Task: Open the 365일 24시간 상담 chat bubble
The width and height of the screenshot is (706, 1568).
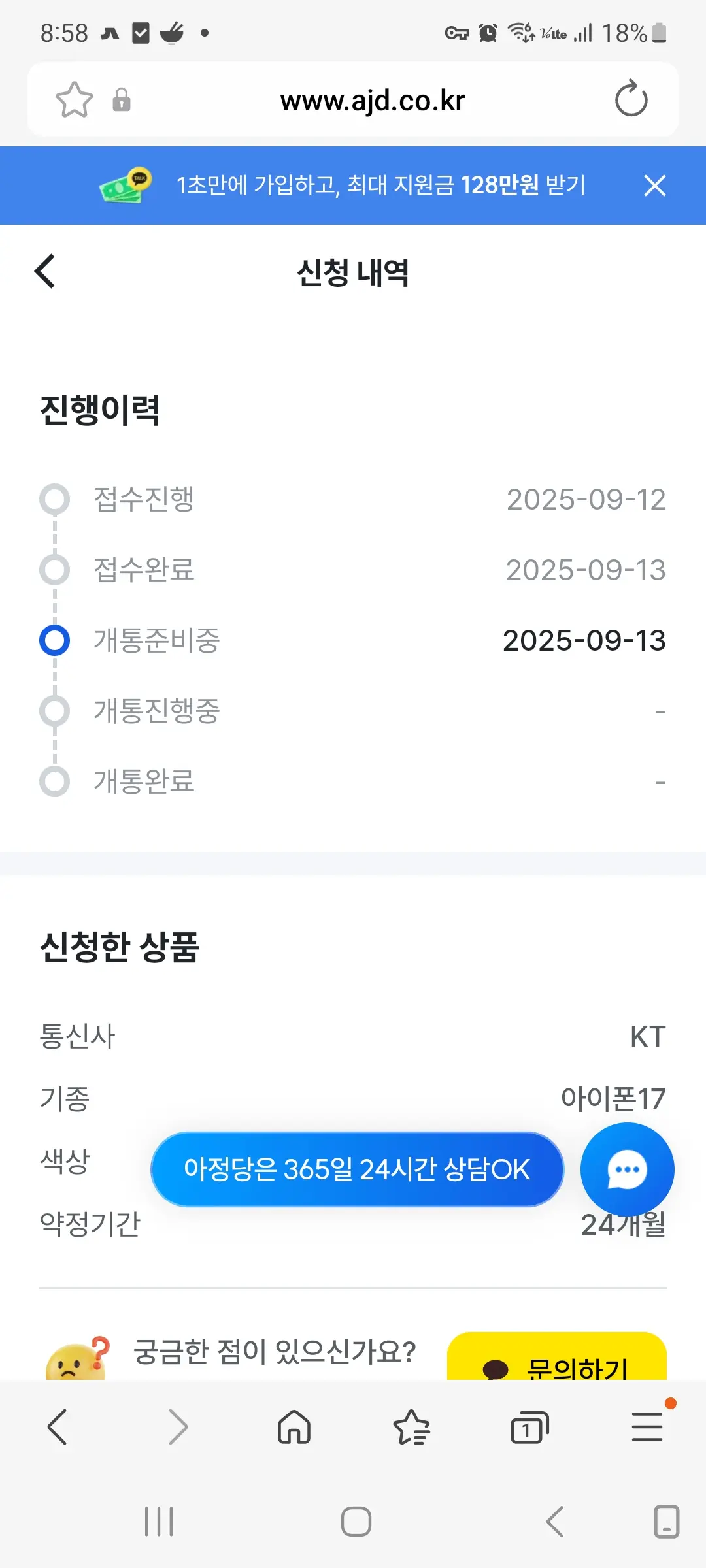Action: click(357, 1169)
